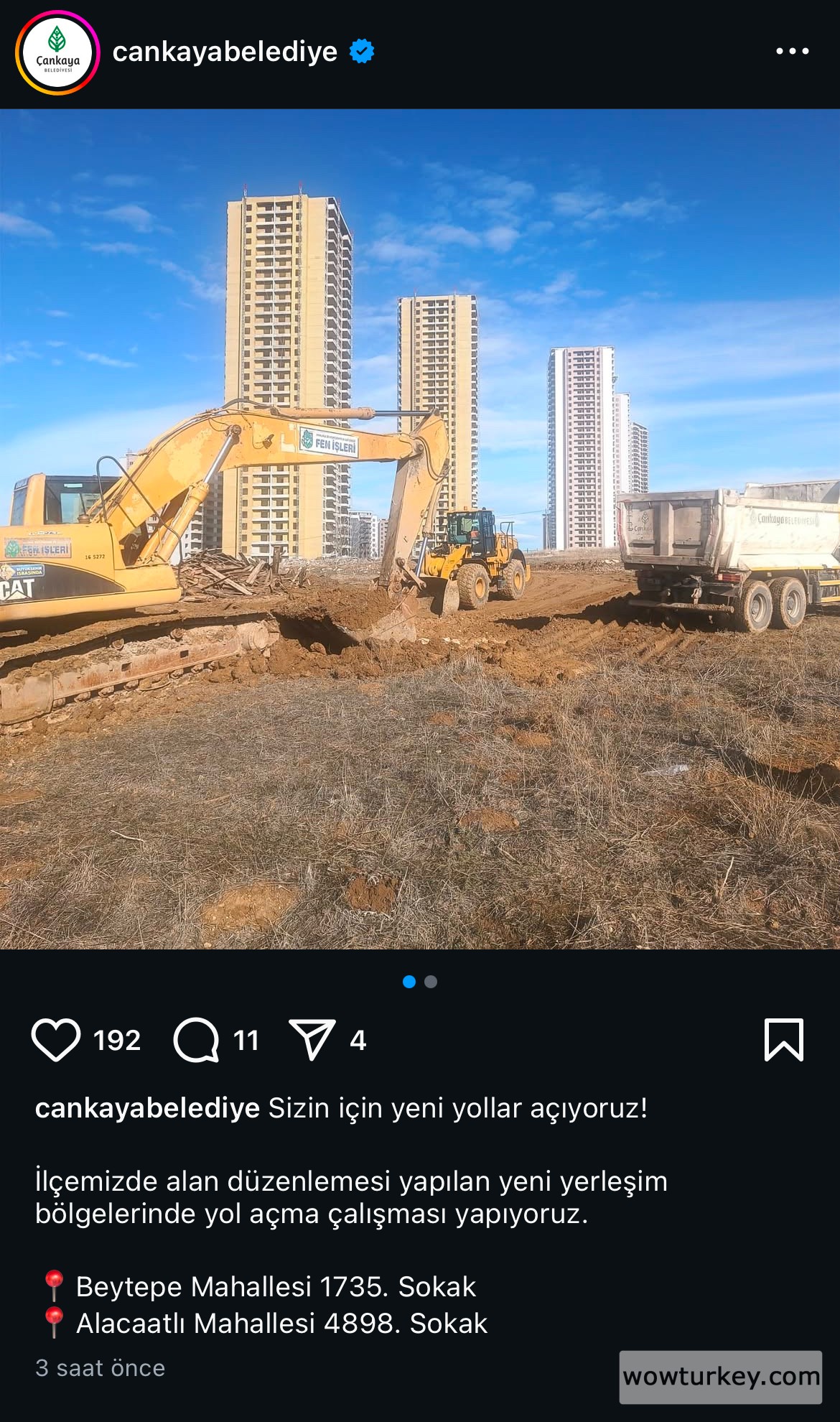Like the cankayabelediye post
The width and height of the screenshot is (840, 1422).
[x=56, y=1040]
